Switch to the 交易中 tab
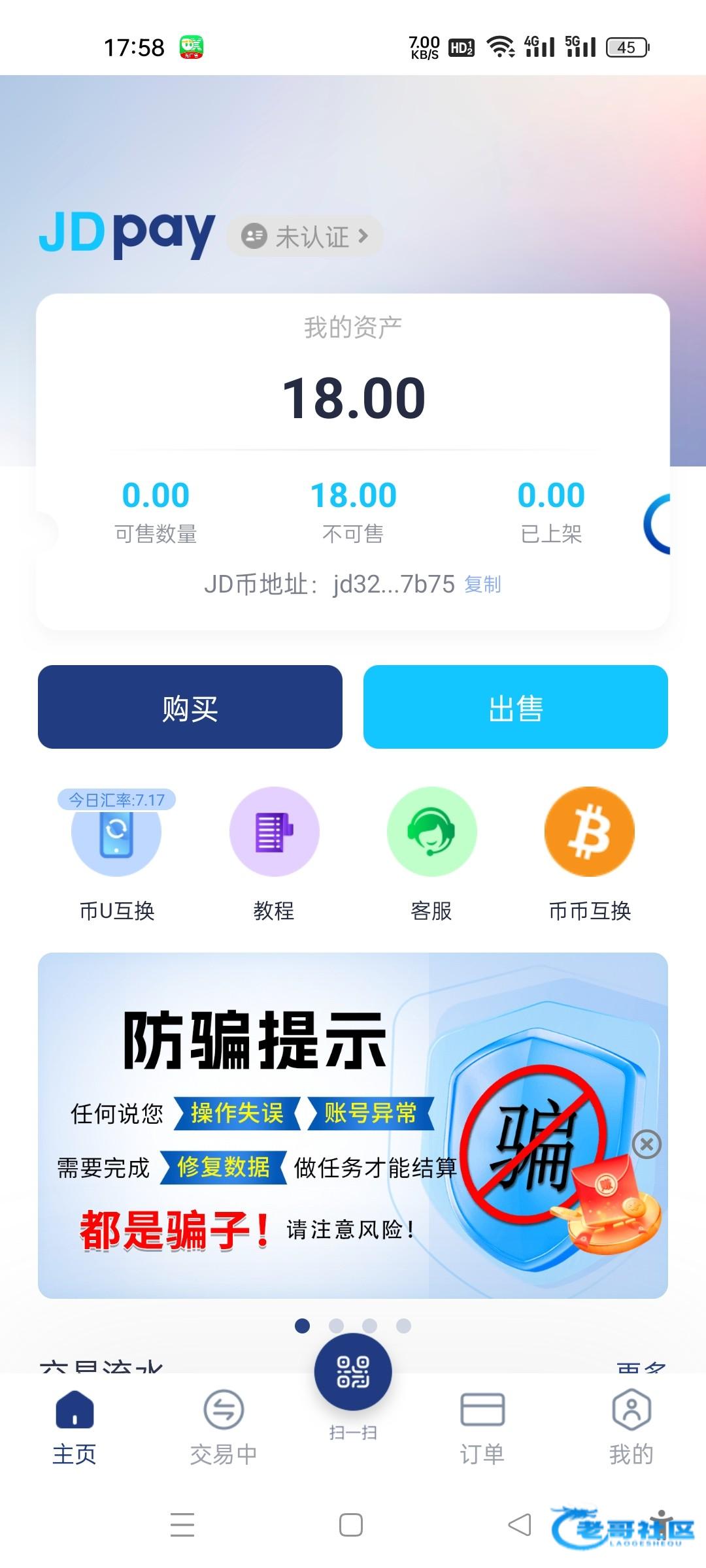 coord(224,1428)
